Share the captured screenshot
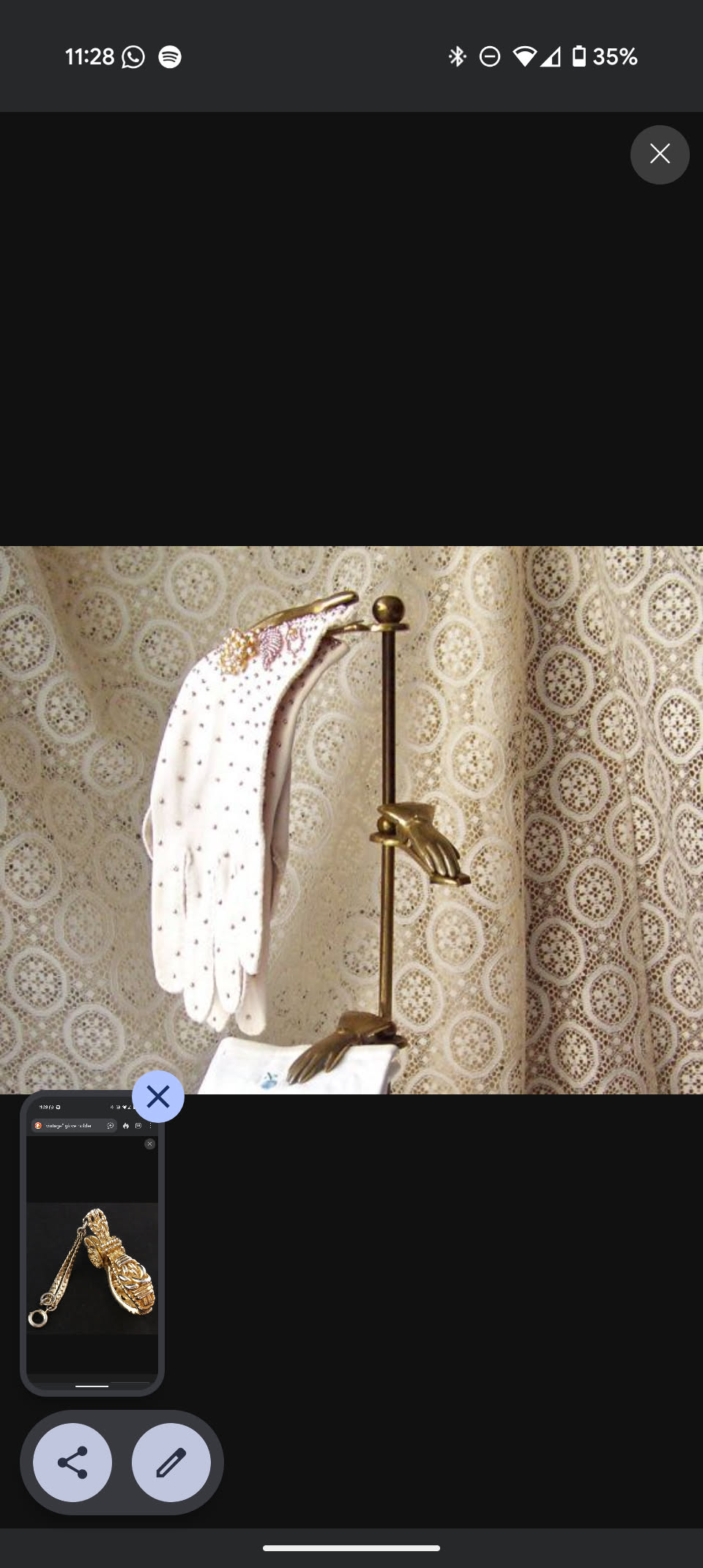This screenshot has height=1568, width=703. tap(72, 1463)
